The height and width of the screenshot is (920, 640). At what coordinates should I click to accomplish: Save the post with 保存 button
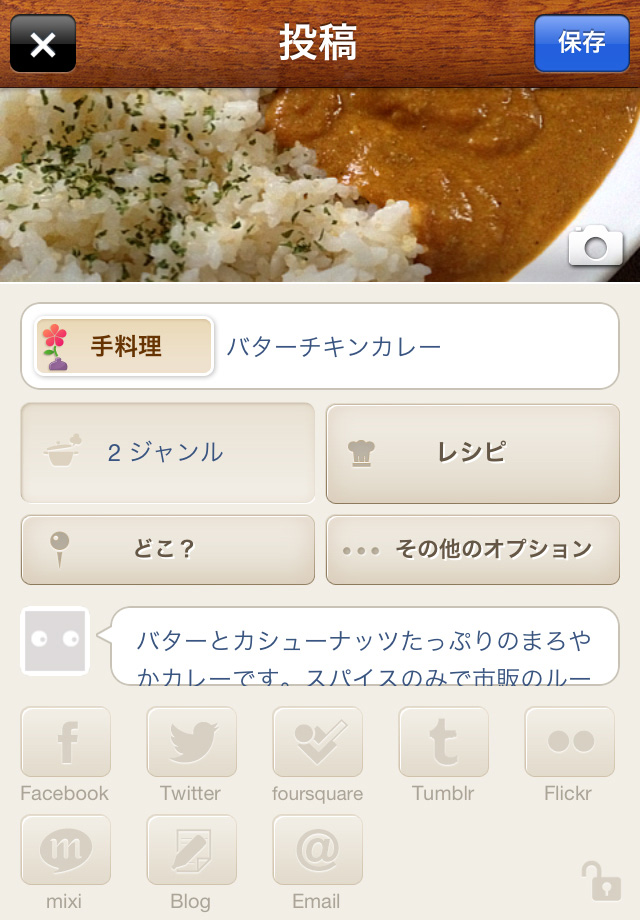[581, 43]
